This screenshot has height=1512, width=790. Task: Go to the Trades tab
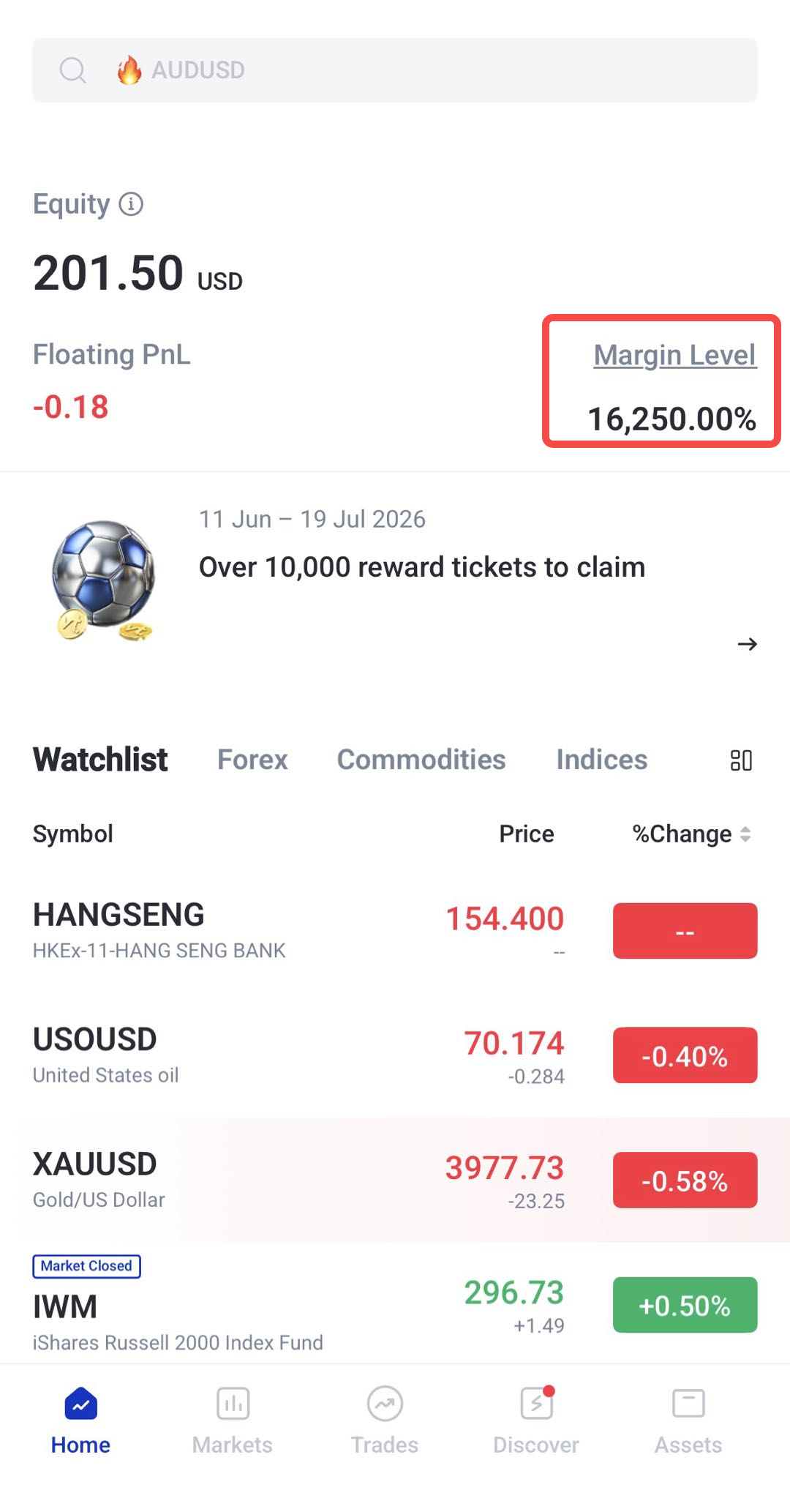[385, 1420]
